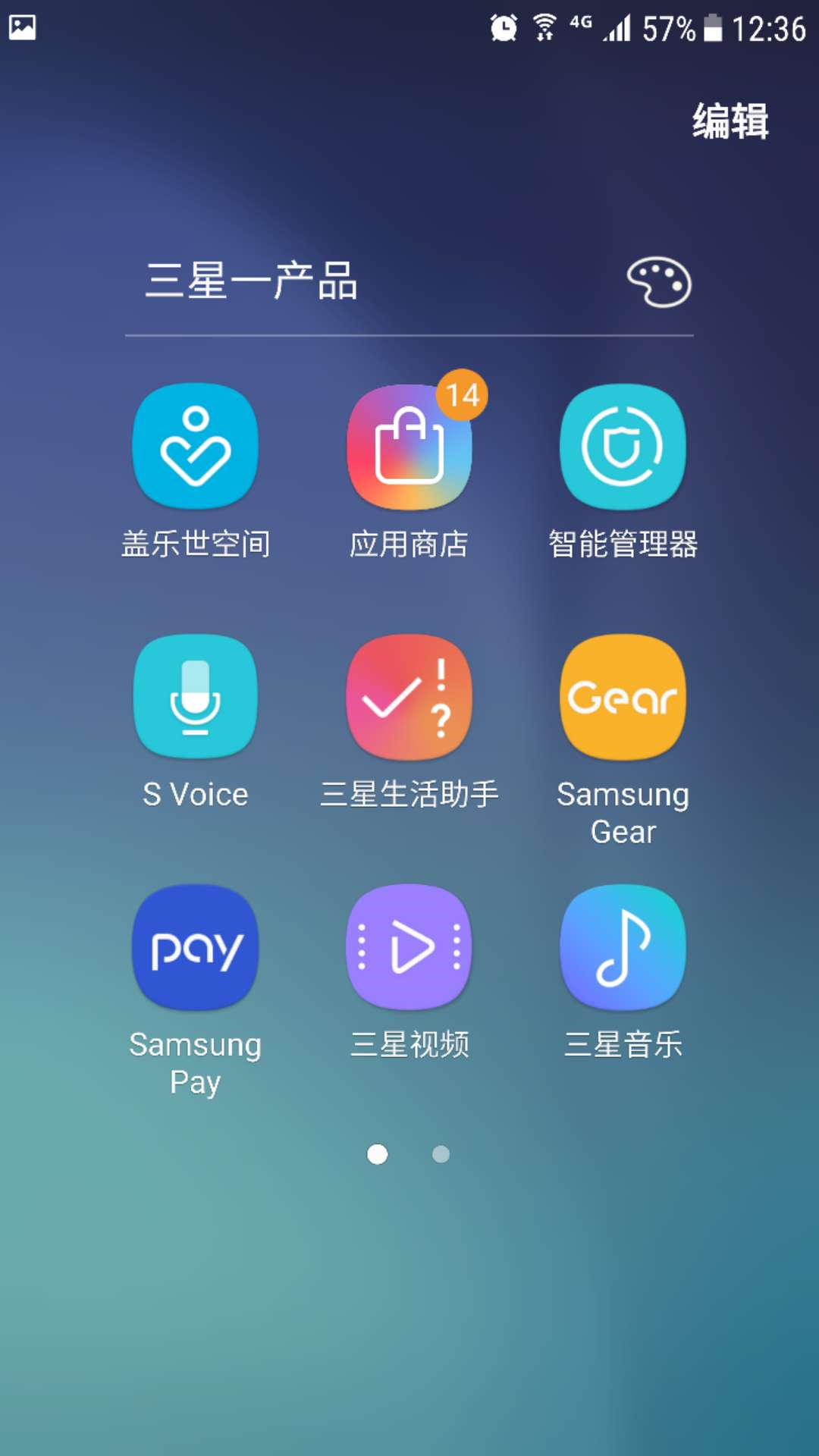Play videos with 三星视频
The height and width of the screenshot is (1456, 819).
(x=409, y=948)
